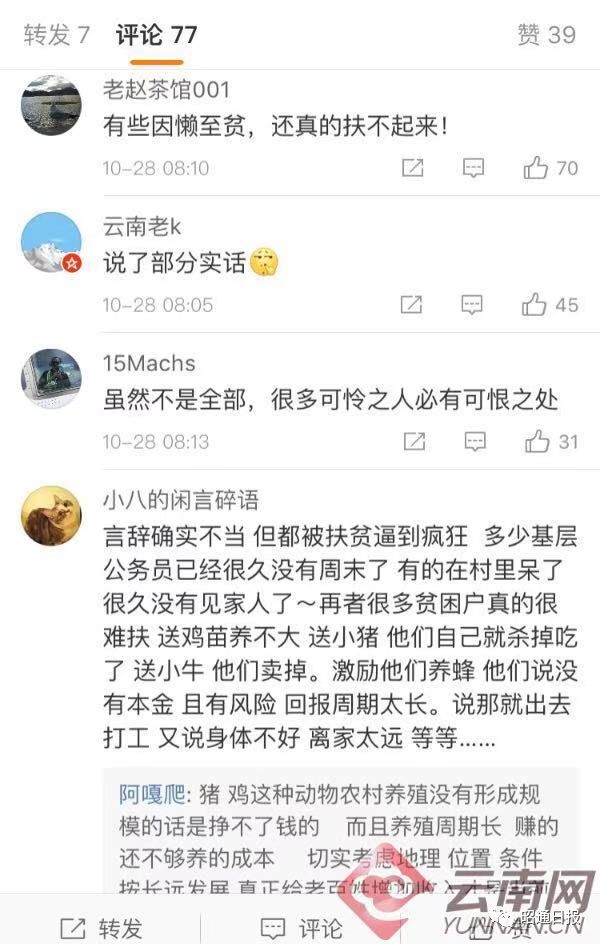Open 老赵茶馆001's profile avatar

(x=51, y=105)
